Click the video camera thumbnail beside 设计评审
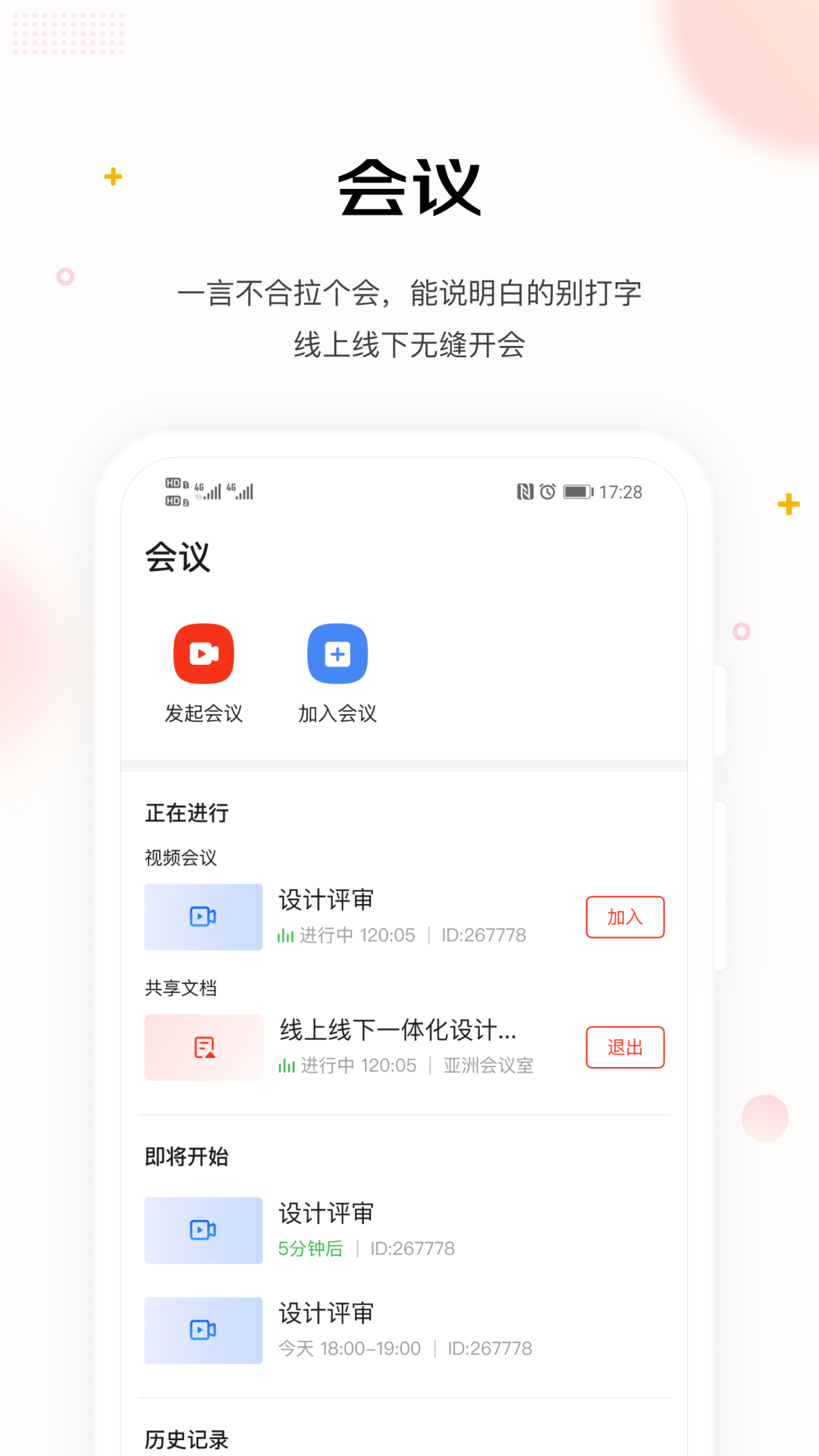This screenshot has width=819, height=1456. click(203, 917)
